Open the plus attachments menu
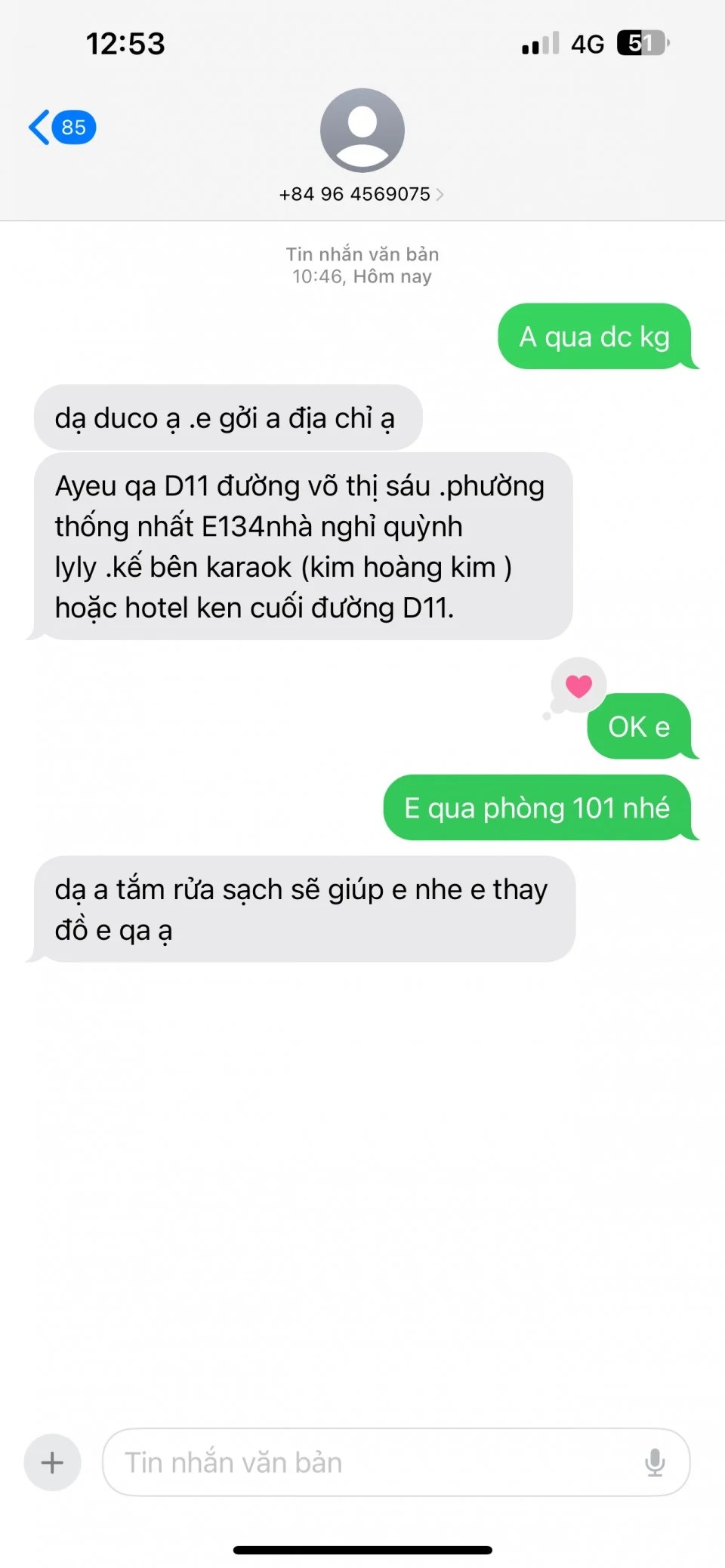The height and width of the screenshot is (1568, 725). tap(52, 1462)
